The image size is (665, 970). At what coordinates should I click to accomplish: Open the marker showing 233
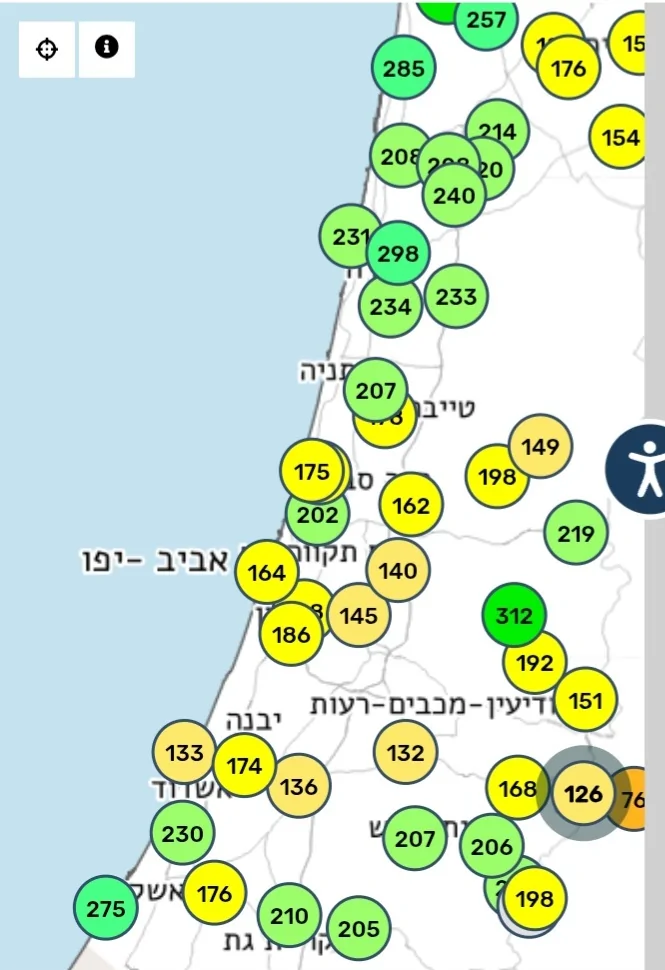point(456,296)
